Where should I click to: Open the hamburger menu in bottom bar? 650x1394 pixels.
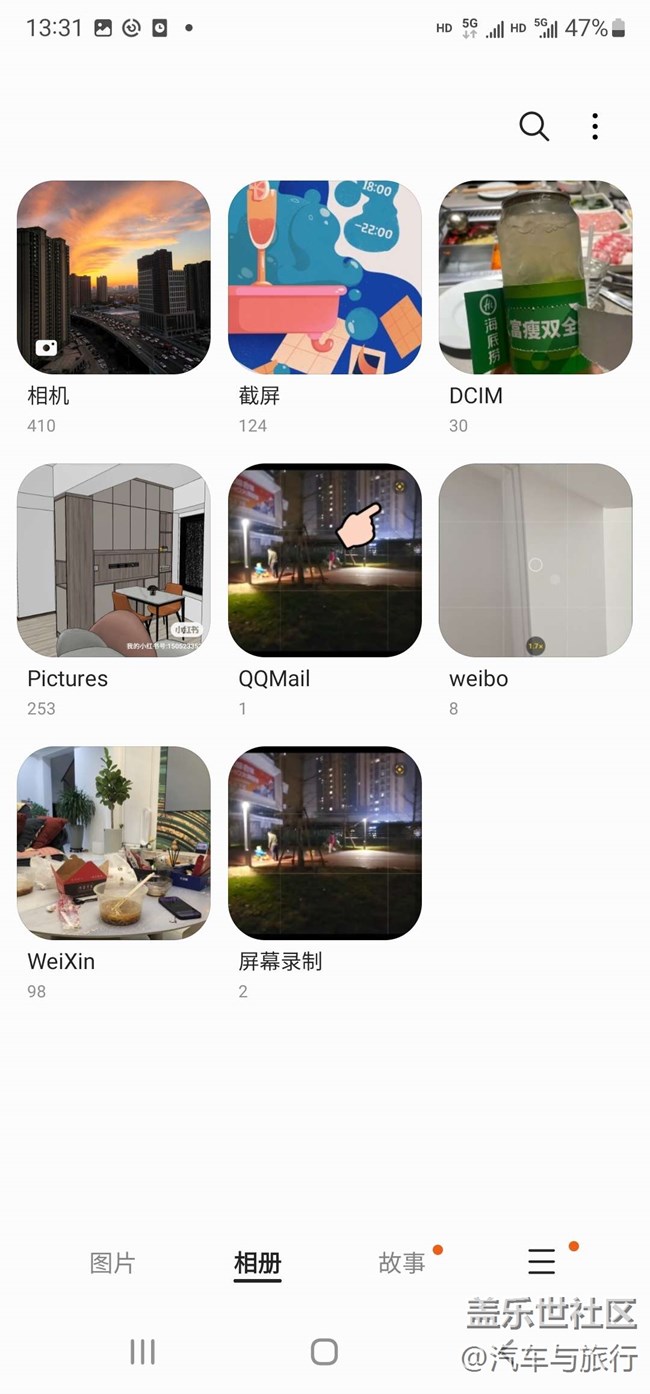click(x=542, y=1262)
